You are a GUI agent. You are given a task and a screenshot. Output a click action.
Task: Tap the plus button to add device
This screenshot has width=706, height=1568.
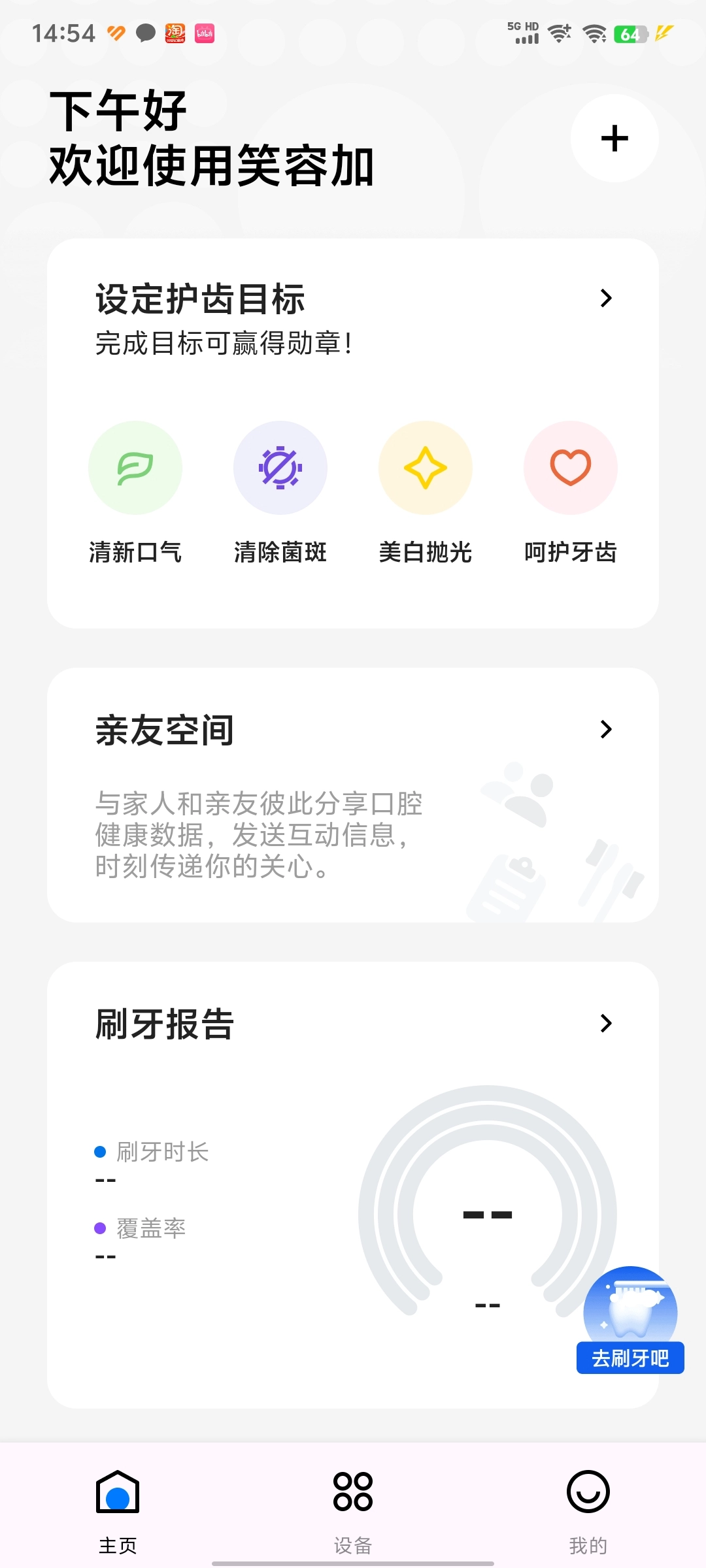pyautogui.click(x=614, y=139)
